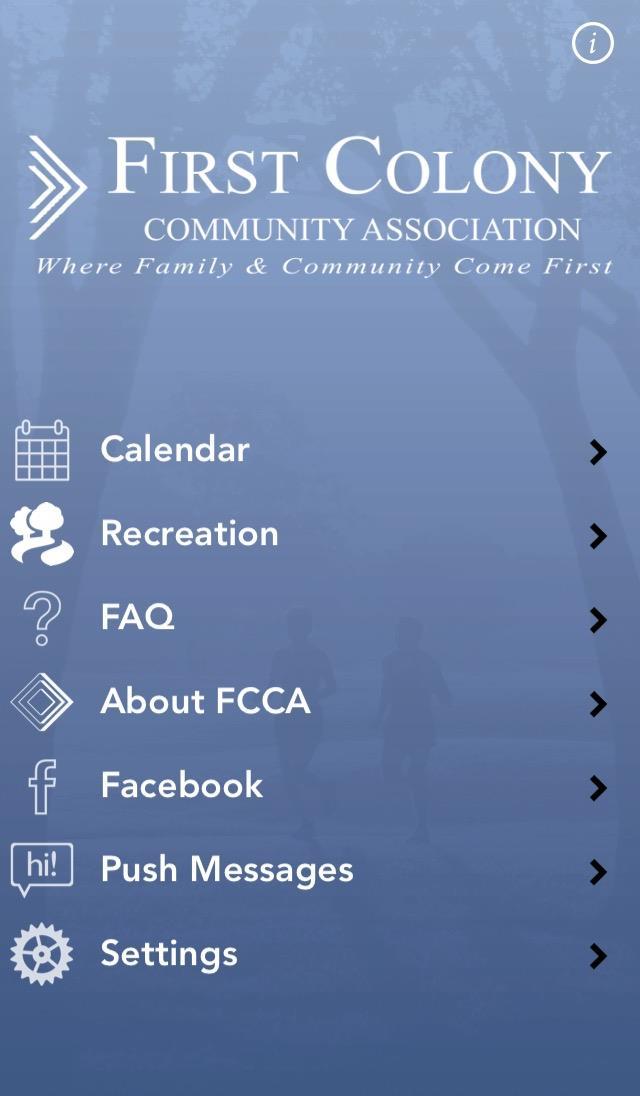Visit the Facebook page
Image resolution: width=640 pixels, height=1096 pixels.
181,786
